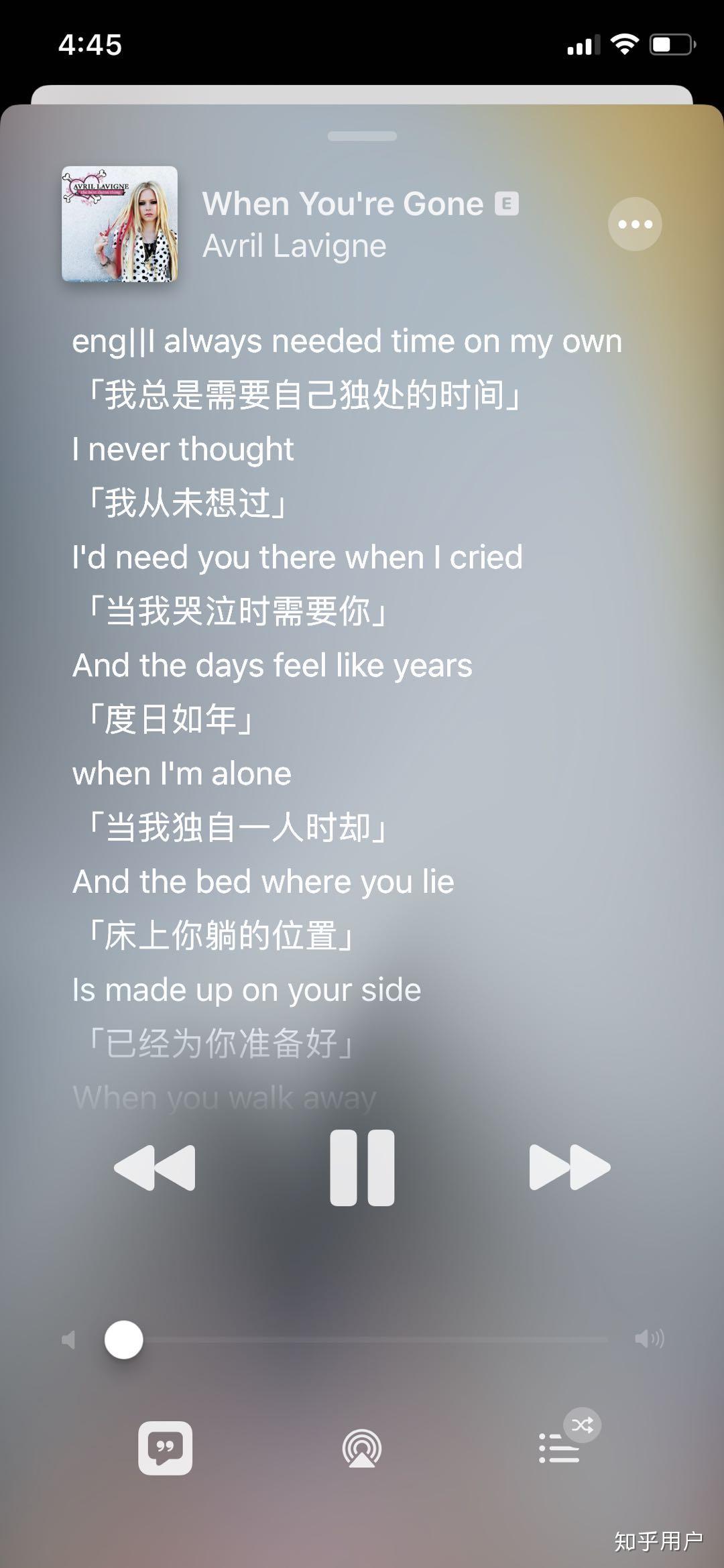Skip to the next track

(x=569, y=1168)
